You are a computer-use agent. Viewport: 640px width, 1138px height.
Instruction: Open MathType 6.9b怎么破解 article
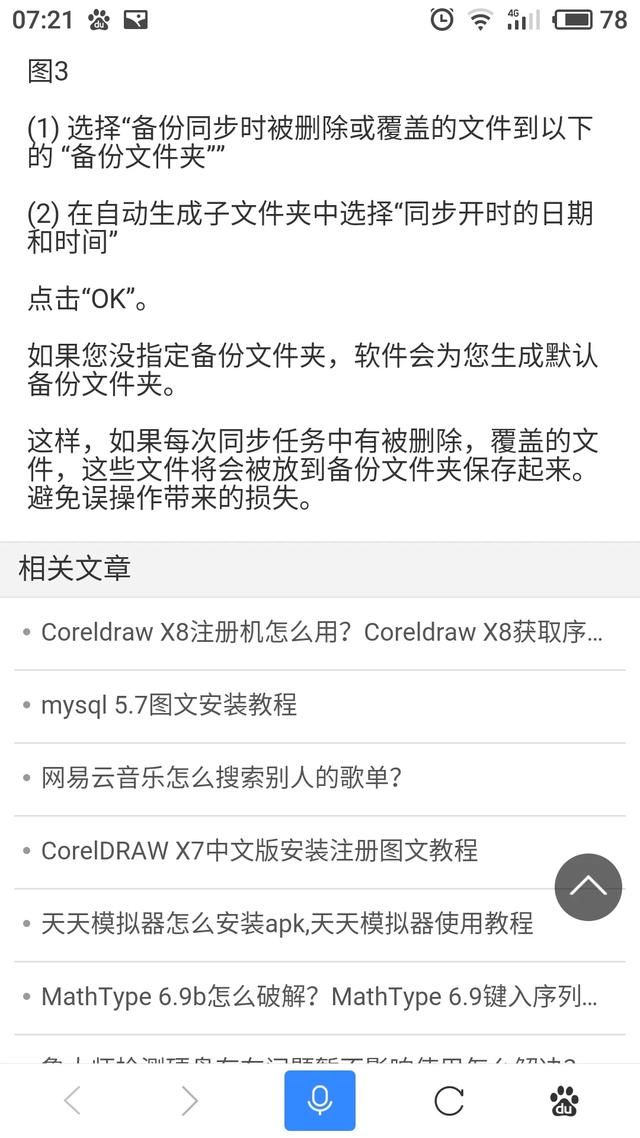(320, 997)
